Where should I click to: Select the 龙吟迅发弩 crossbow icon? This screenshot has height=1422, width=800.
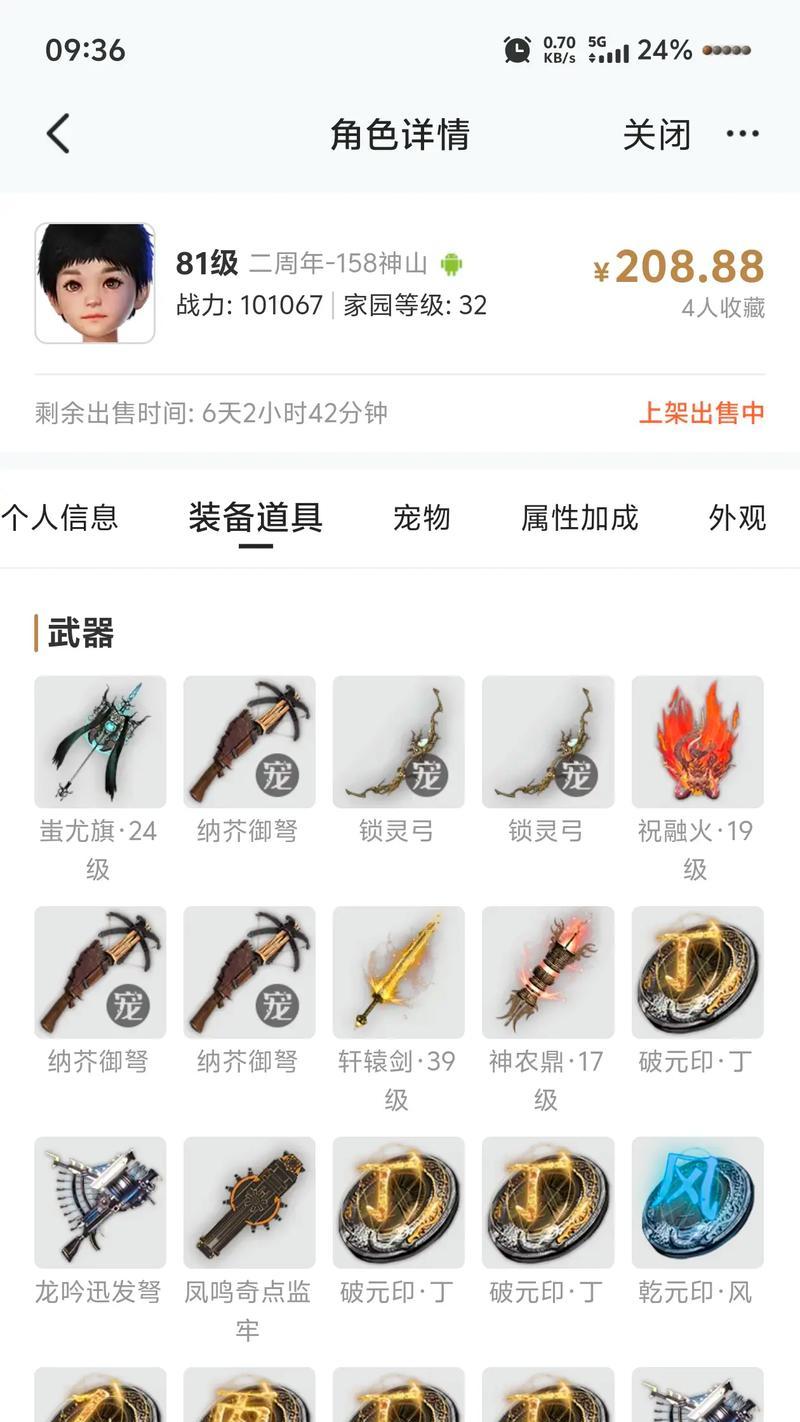[99, 1202]
